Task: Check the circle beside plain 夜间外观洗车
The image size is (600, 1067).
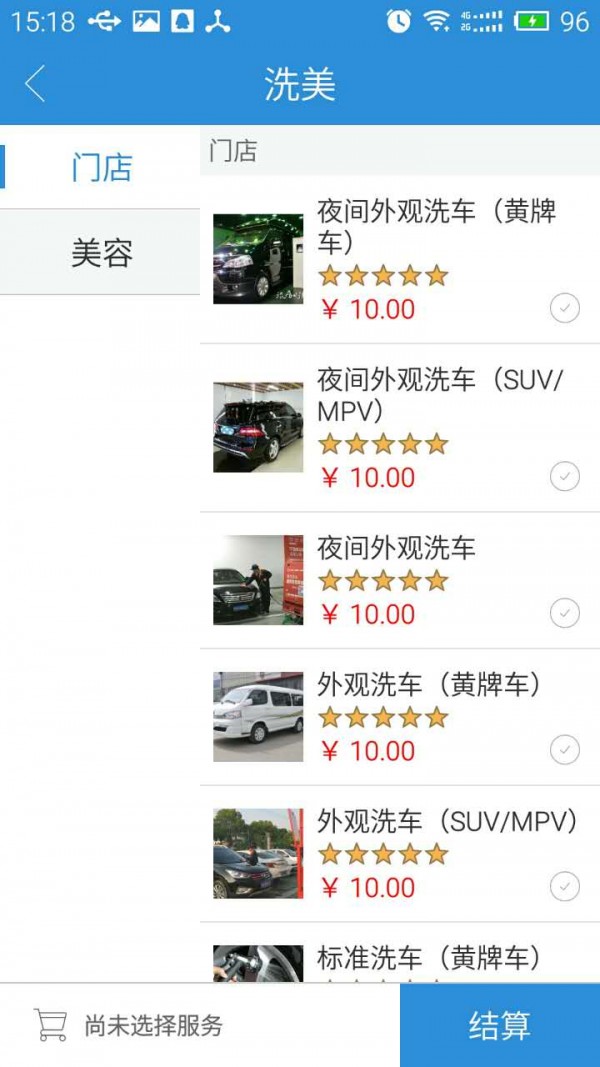Action: point(565,612)
